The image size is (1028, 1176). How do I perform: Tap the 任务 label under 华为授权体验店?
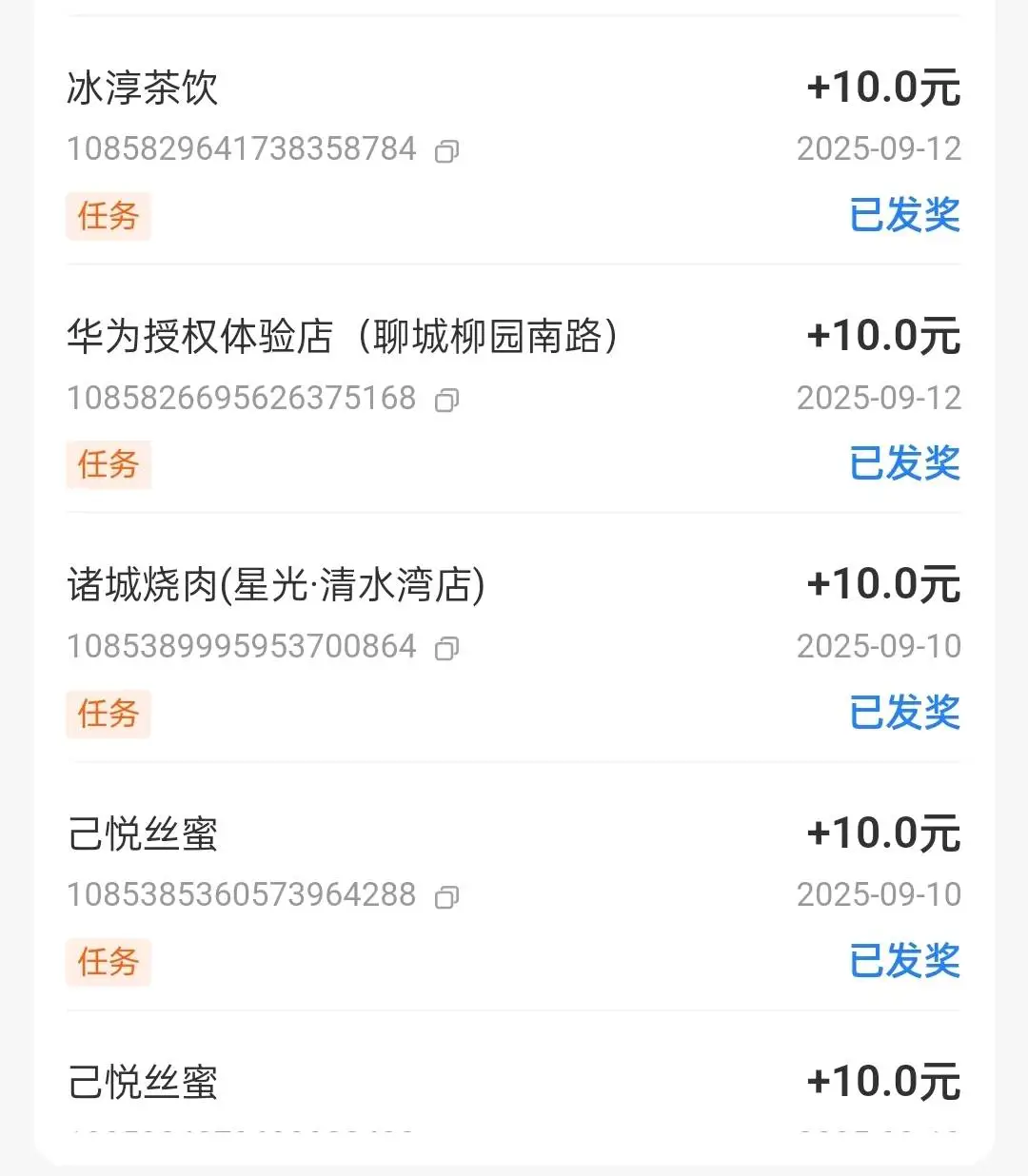click(x=108, y=464)
